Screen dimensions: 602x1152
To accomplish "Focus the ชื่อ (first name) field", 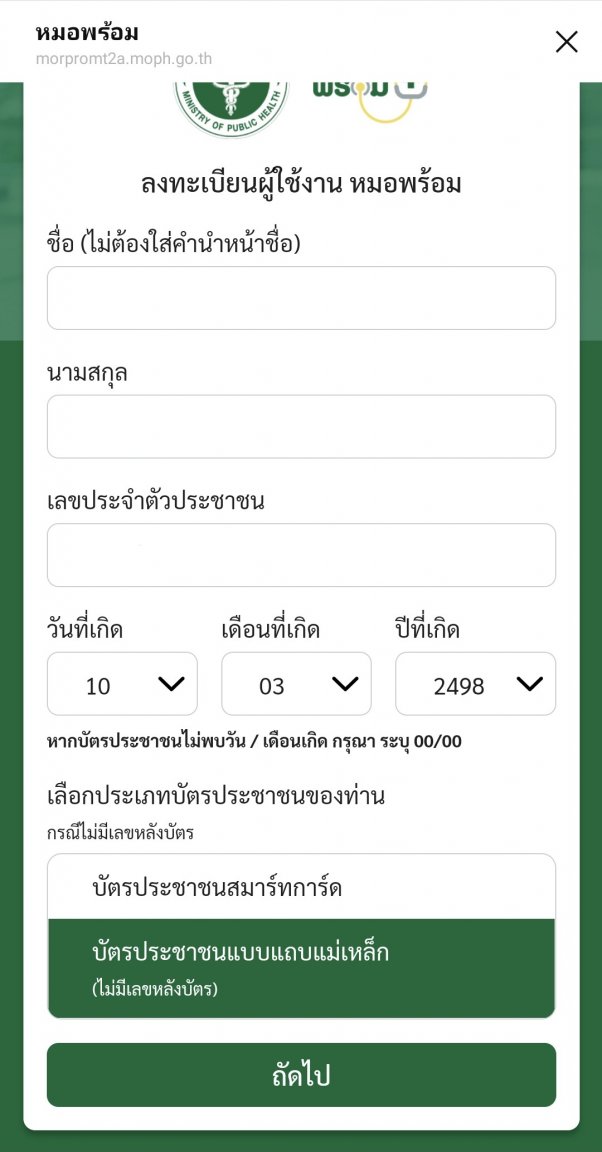I will (x=301, y=298).
